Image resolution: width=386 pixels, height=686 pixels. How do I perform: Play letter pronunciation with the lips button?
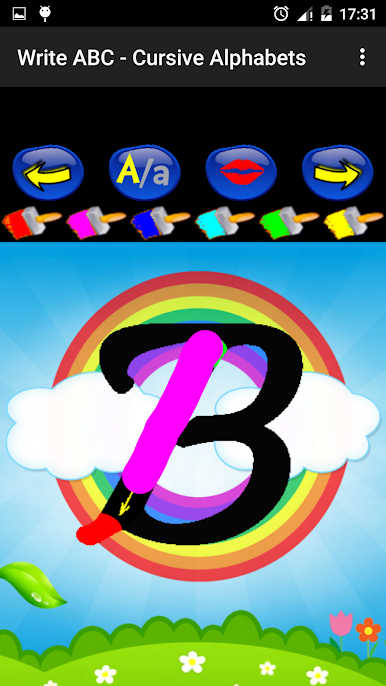(x=241, y=172)
